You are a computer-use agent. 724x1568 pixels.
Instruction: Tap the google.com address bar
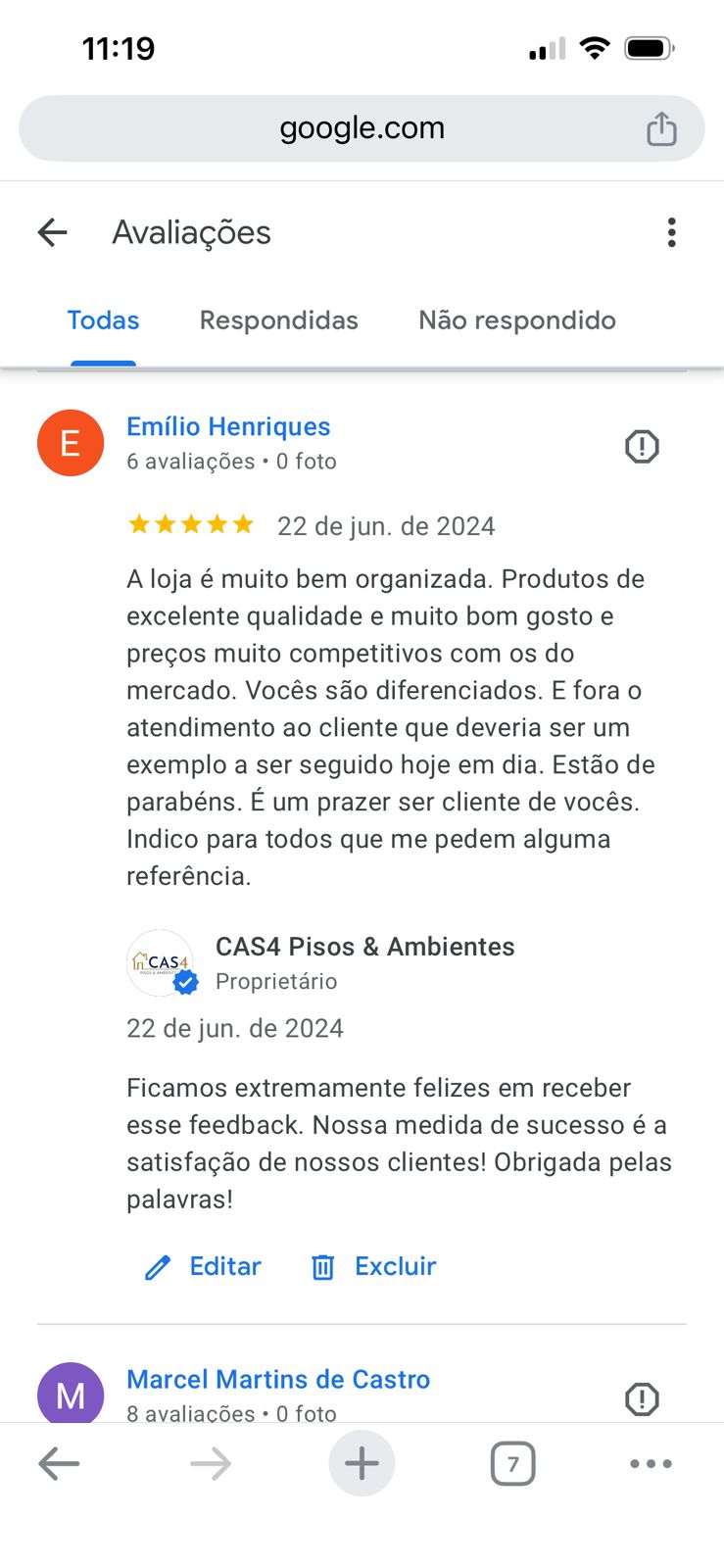pos(362,127)
